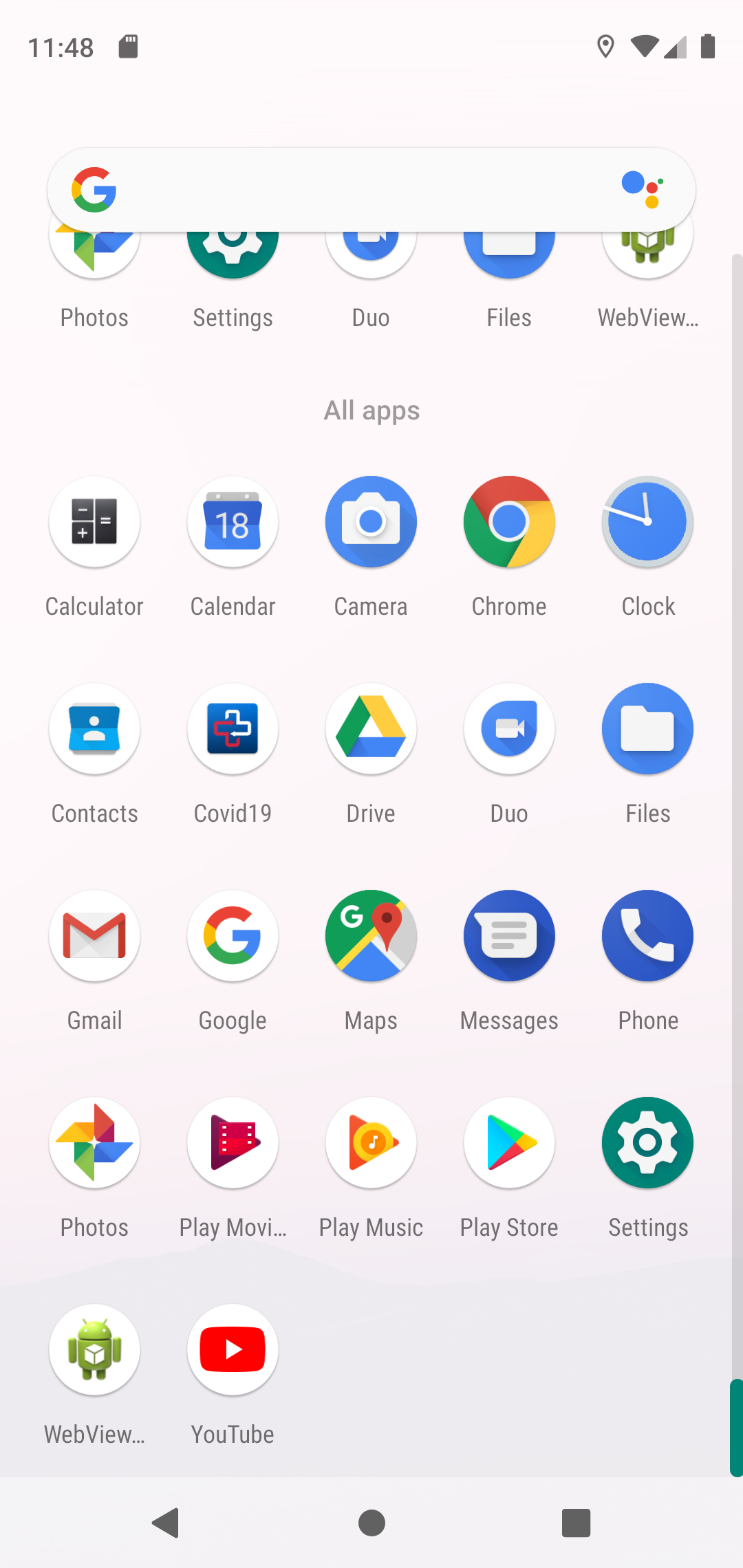Open the Clock app
743x1568 pixels.
pyautogui.click(x=647, y=522)
